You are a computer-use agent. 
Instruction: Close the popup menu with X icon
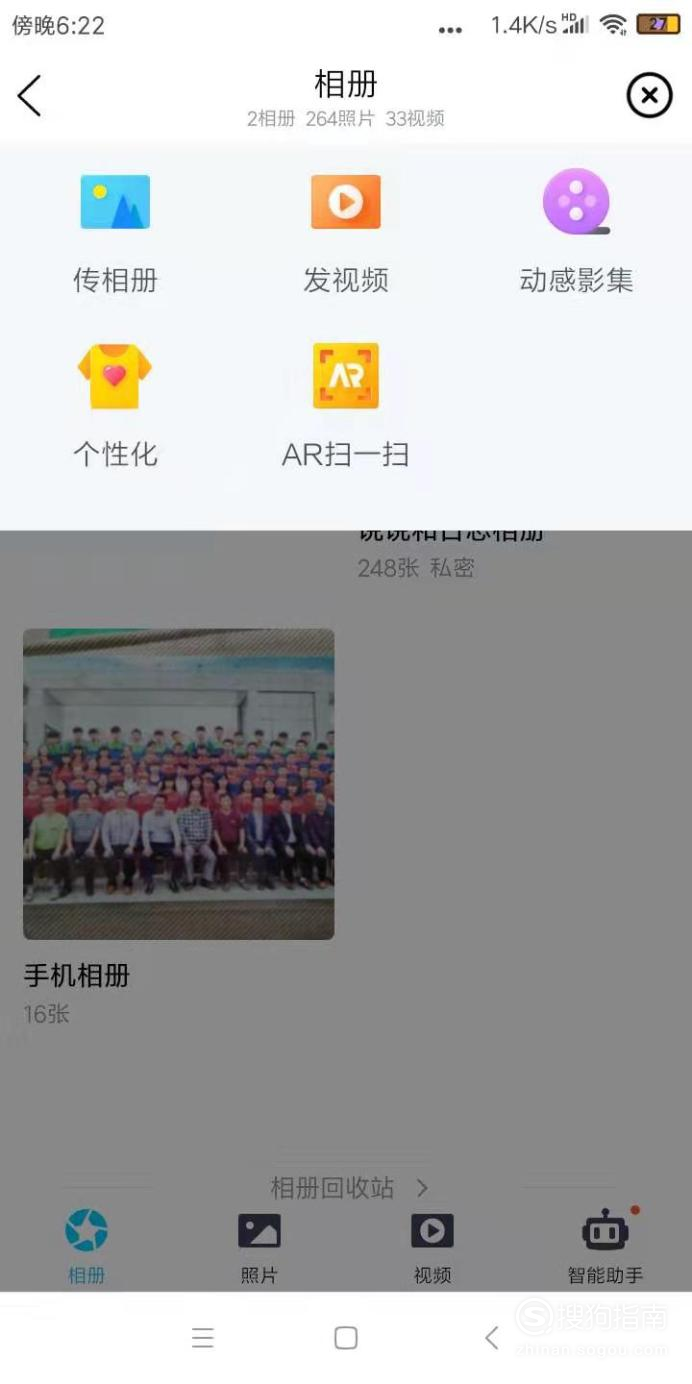click(649, 96)
